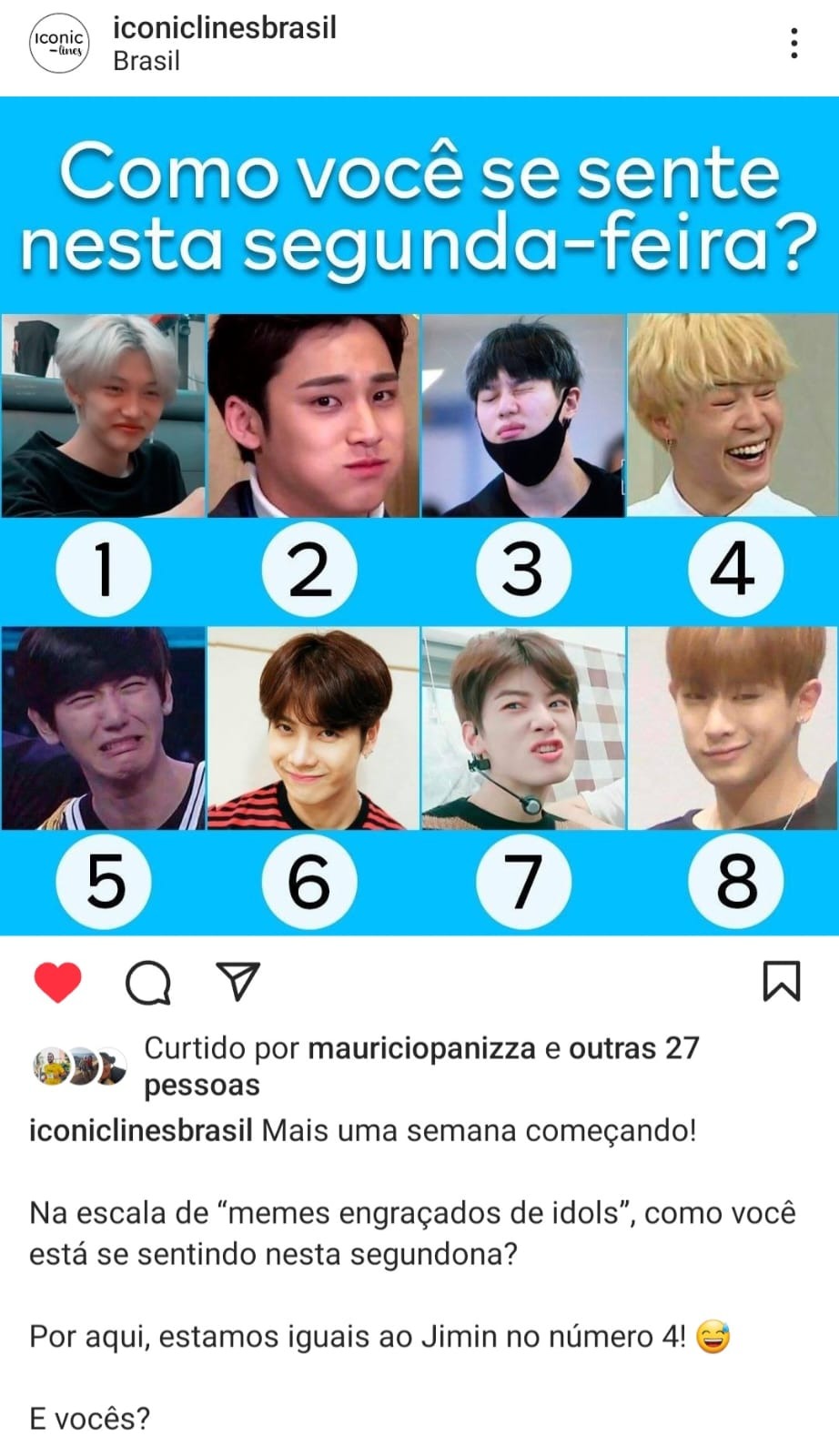The width and height of the screenshot is (839, 1456).
Task: View the other 27 people who liked
Action: pos(633,1048)
